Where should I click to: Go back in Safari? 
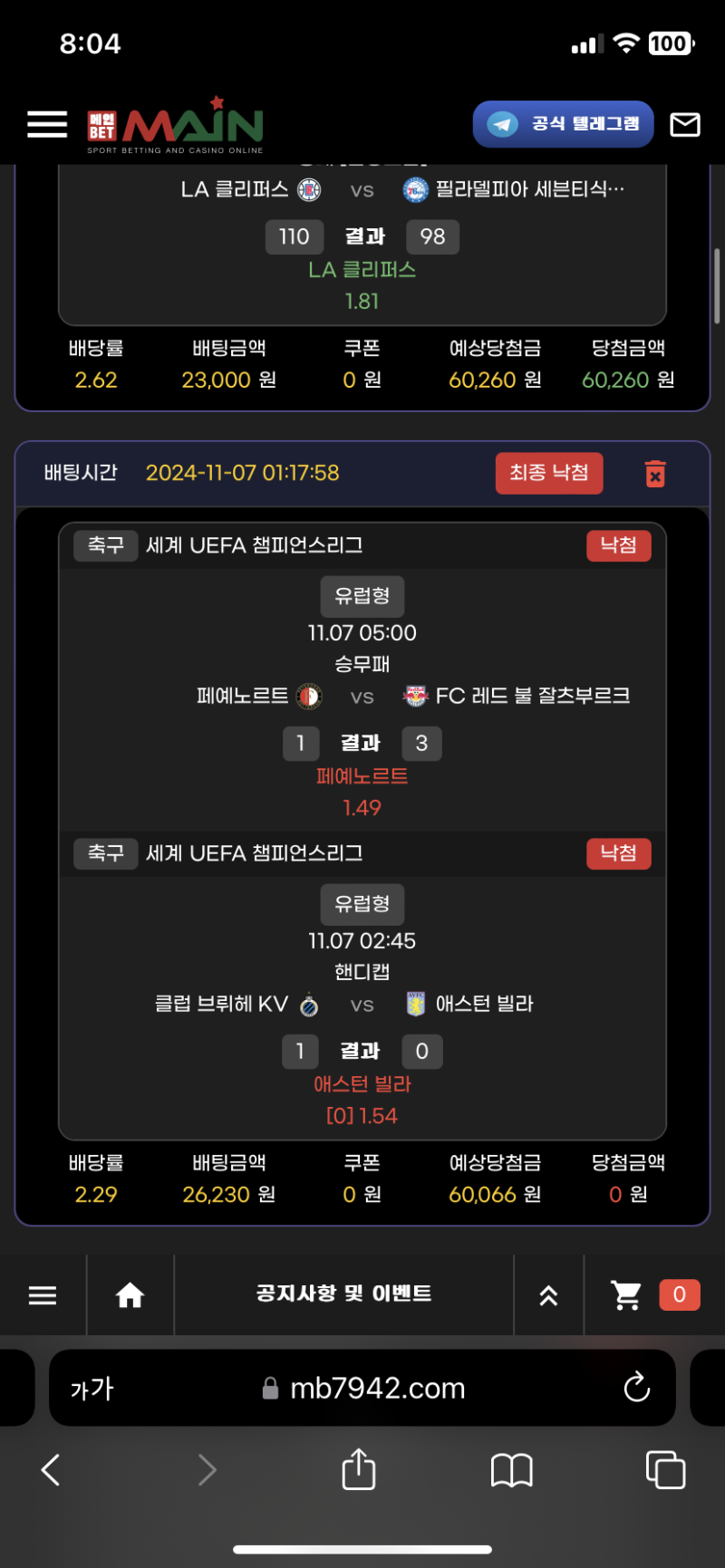point(52,1469)
